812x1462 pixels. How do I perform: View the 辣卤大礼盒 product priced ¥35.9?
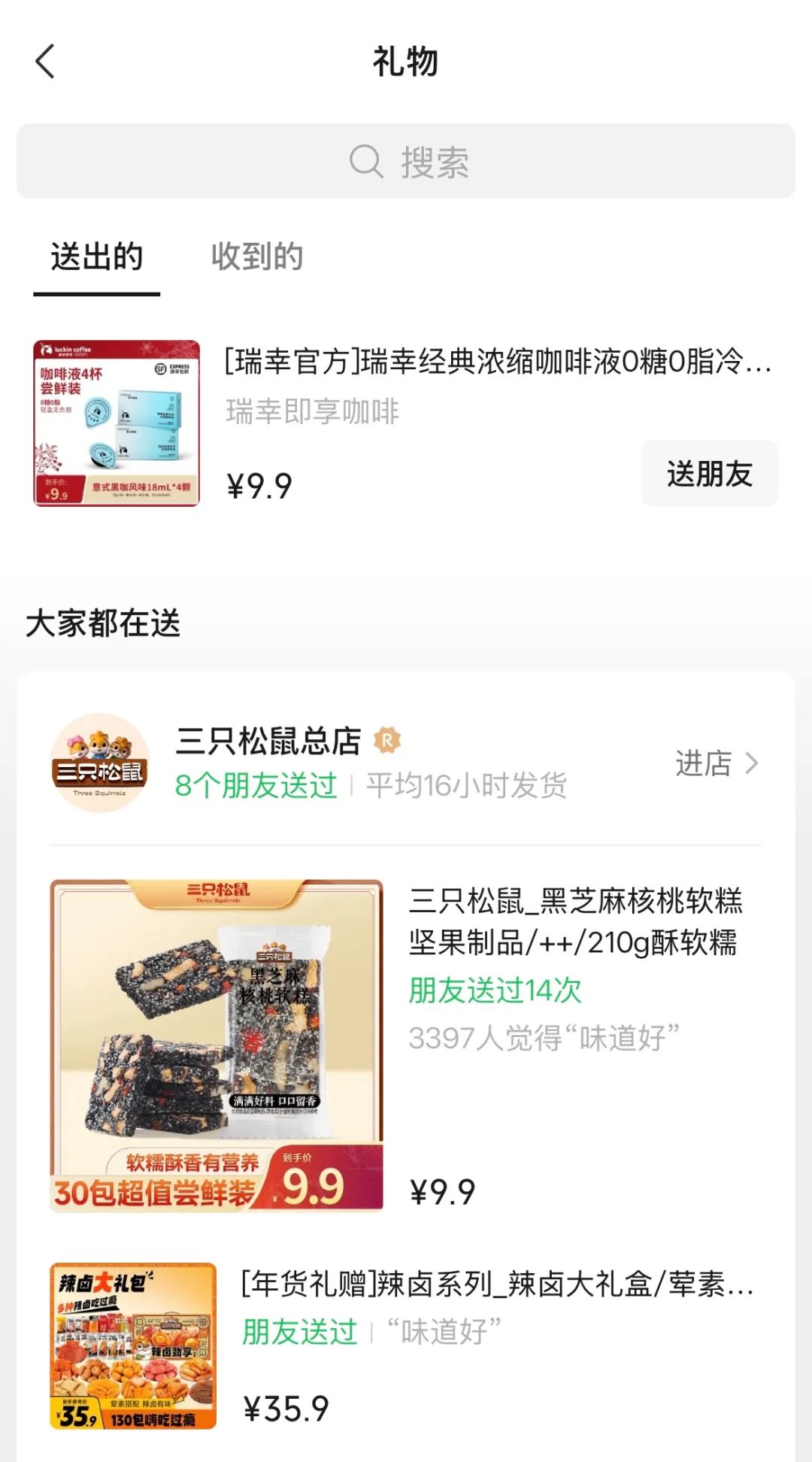[496, 1285]
